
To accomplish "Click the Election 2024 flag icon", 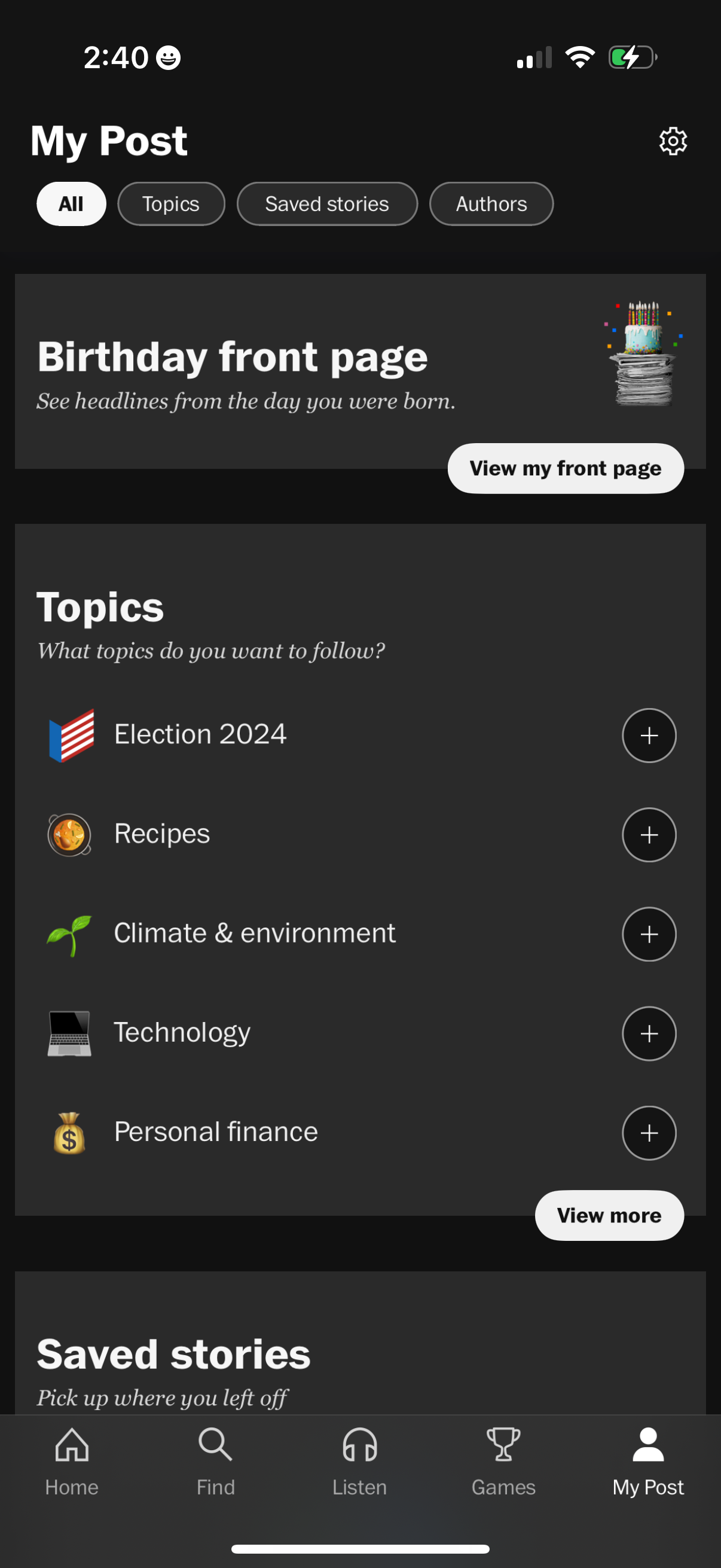I will point(69,735).
